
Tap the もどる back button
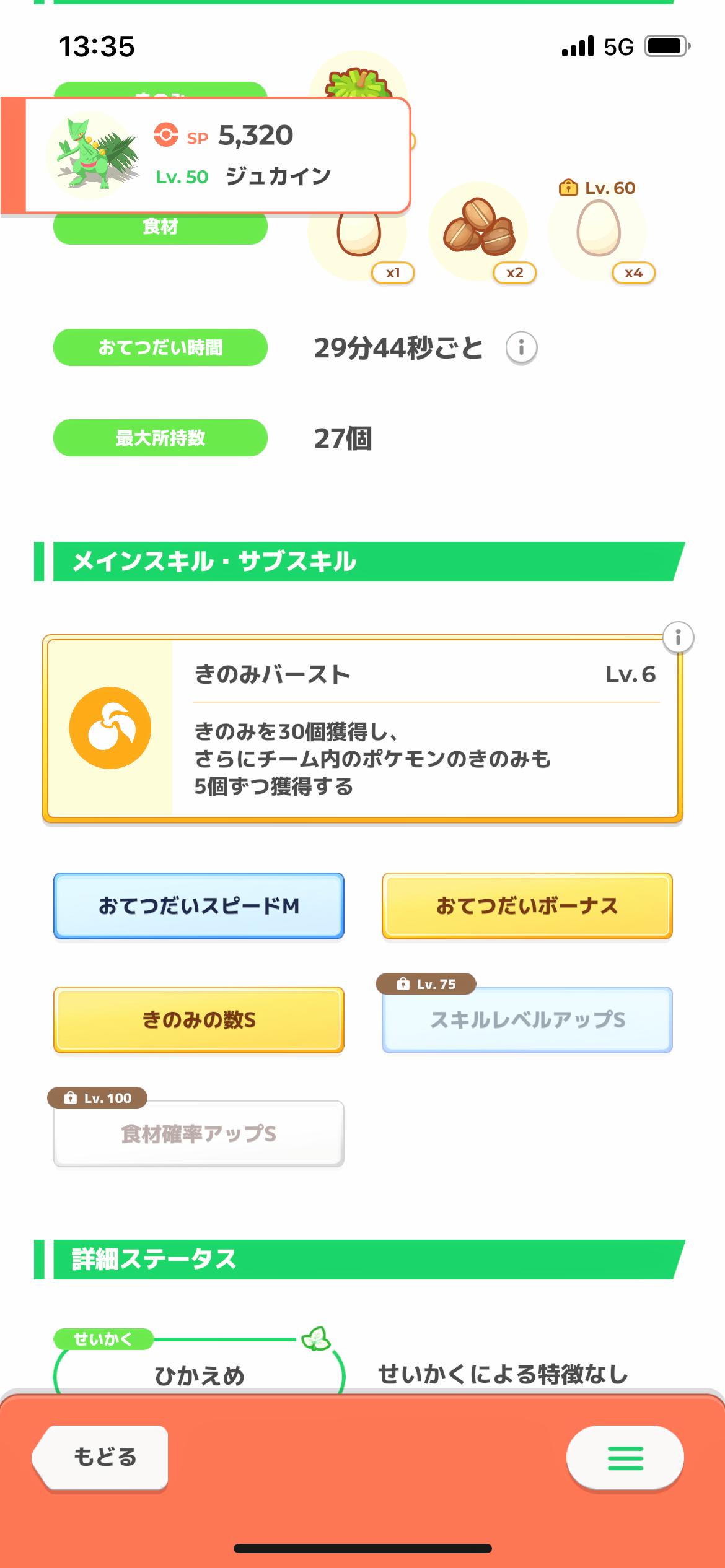click(102, 1457)
